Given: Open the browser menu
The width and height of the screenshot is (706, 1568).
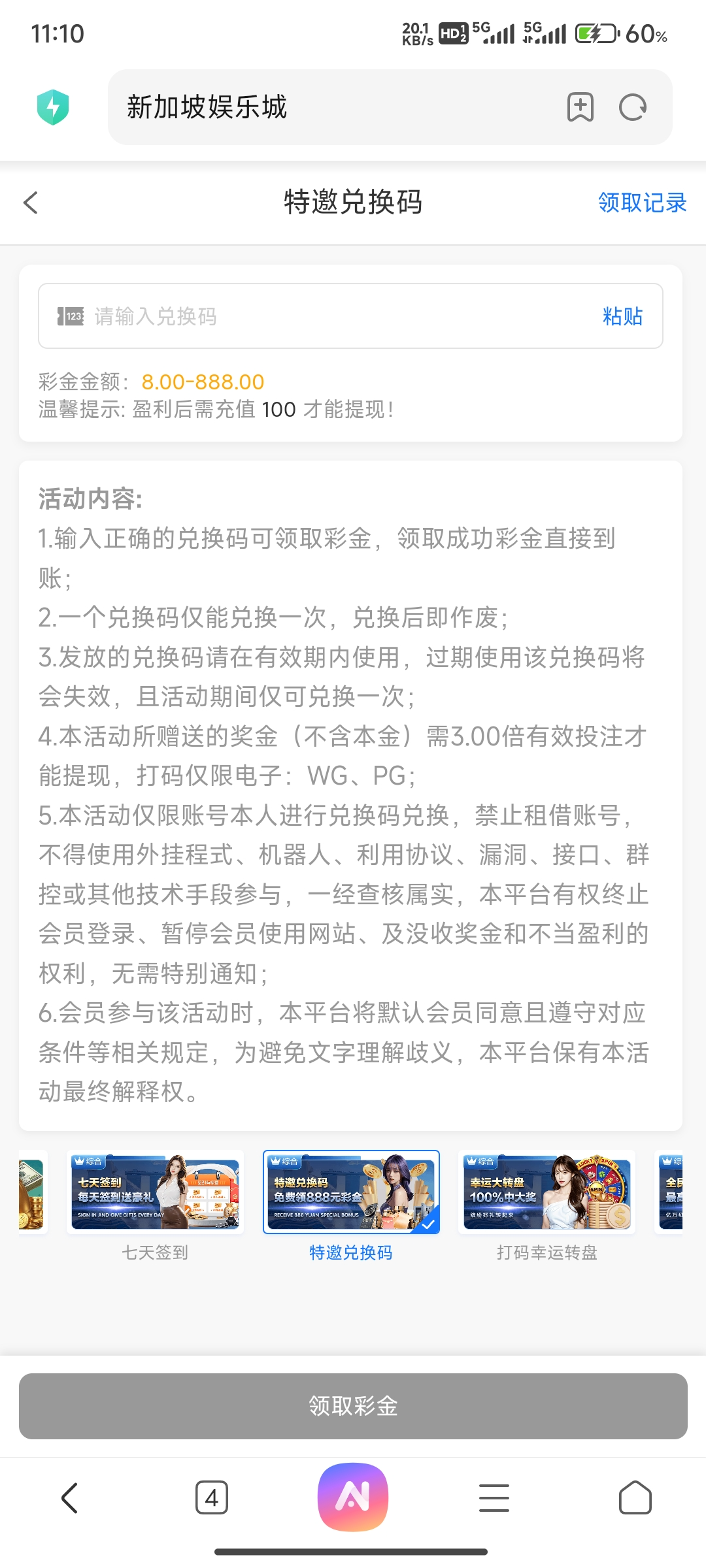Looking at the screenshot, I should pyautogui.click(x=494, y=1497).
